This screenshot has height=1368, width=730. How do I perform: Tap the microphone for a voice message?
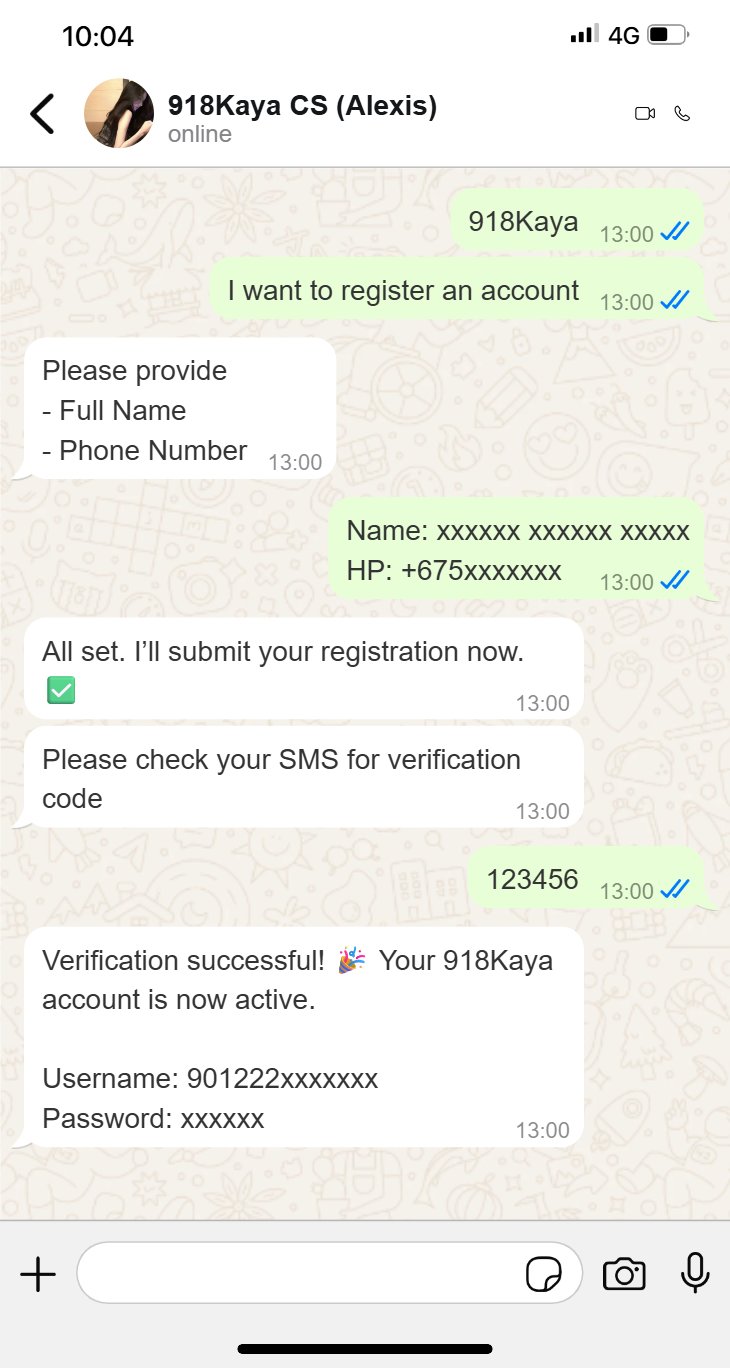coord(694,1273)
